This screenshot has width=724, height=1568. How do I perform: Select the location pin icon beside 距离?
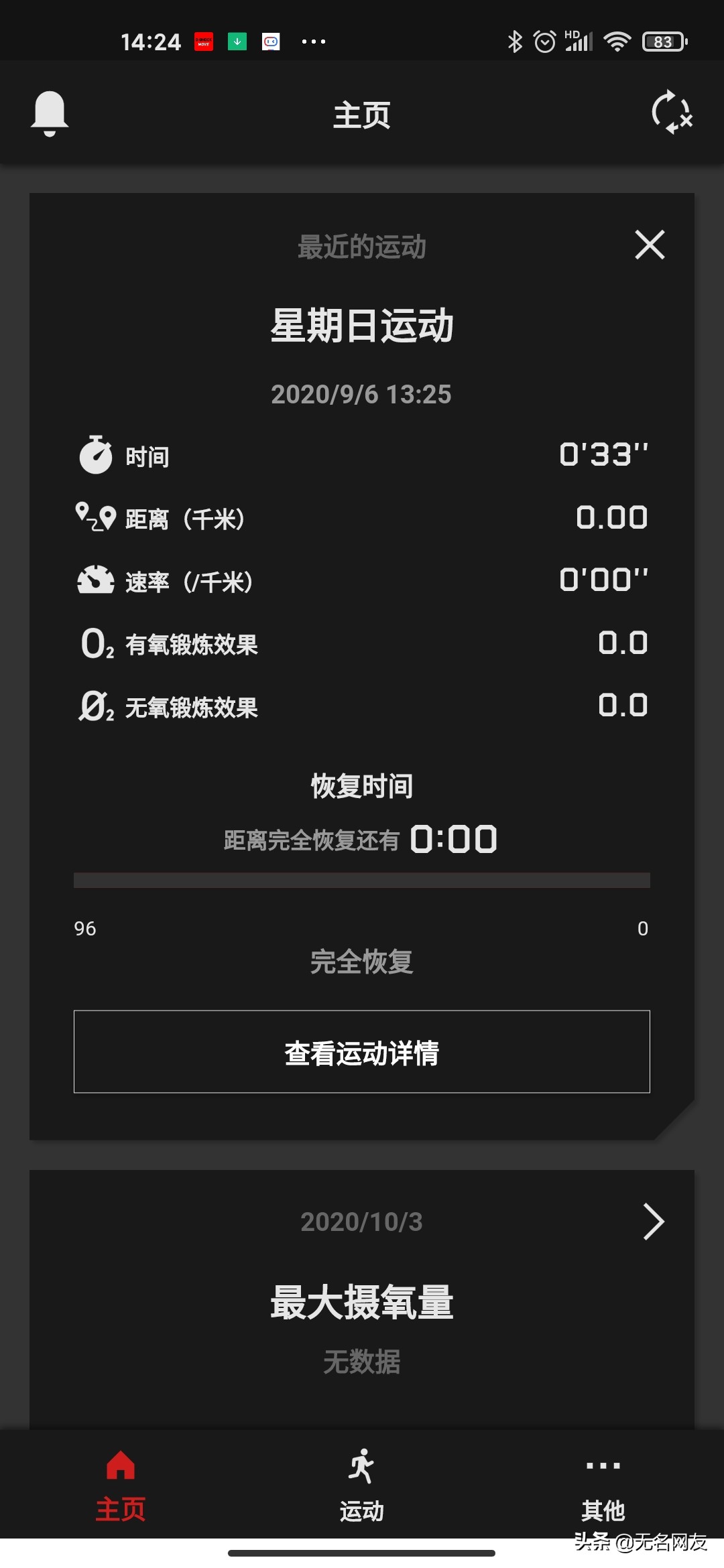[x=96, y=517]
